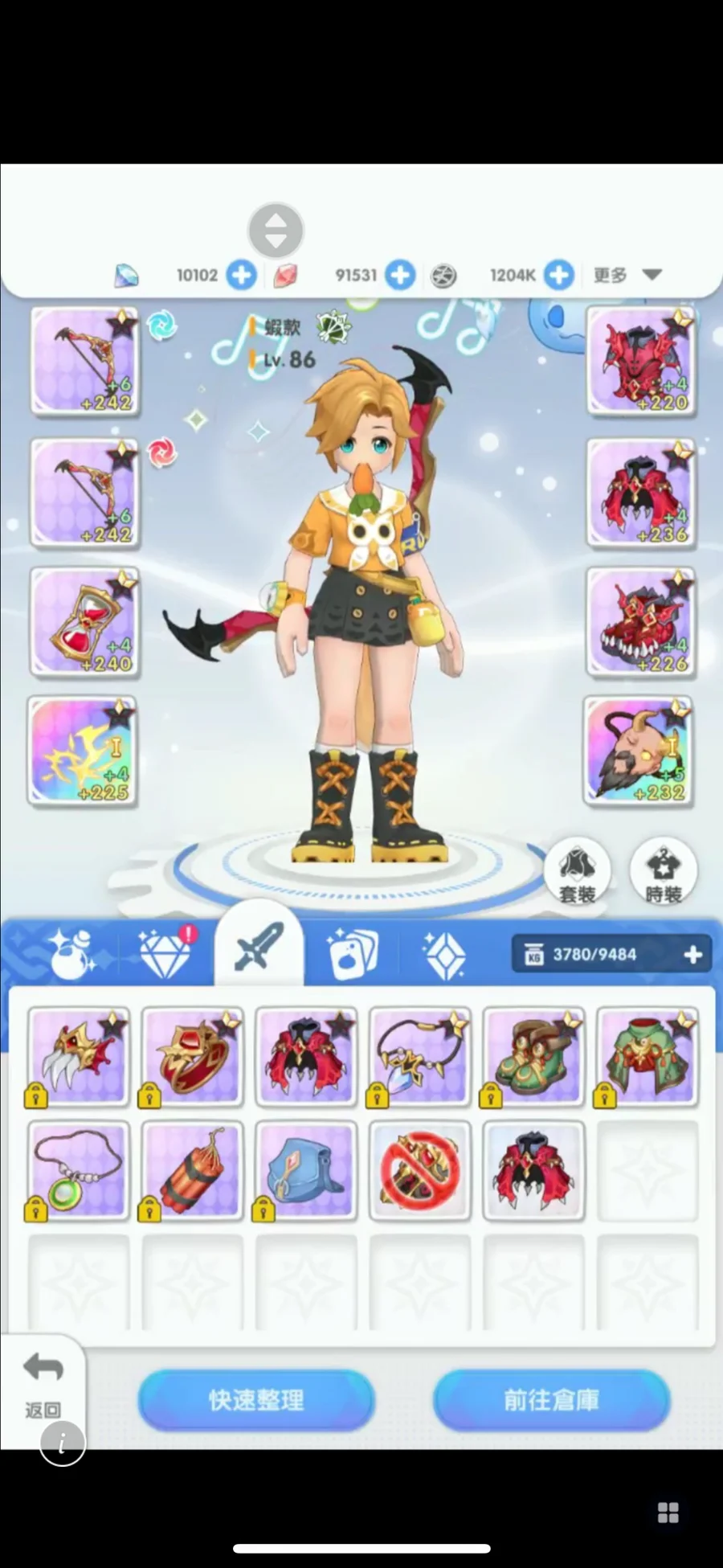Go to warehouse via 前往倉庫
The height and width of the screenshot is (1568, 723).
[551, 1399]
